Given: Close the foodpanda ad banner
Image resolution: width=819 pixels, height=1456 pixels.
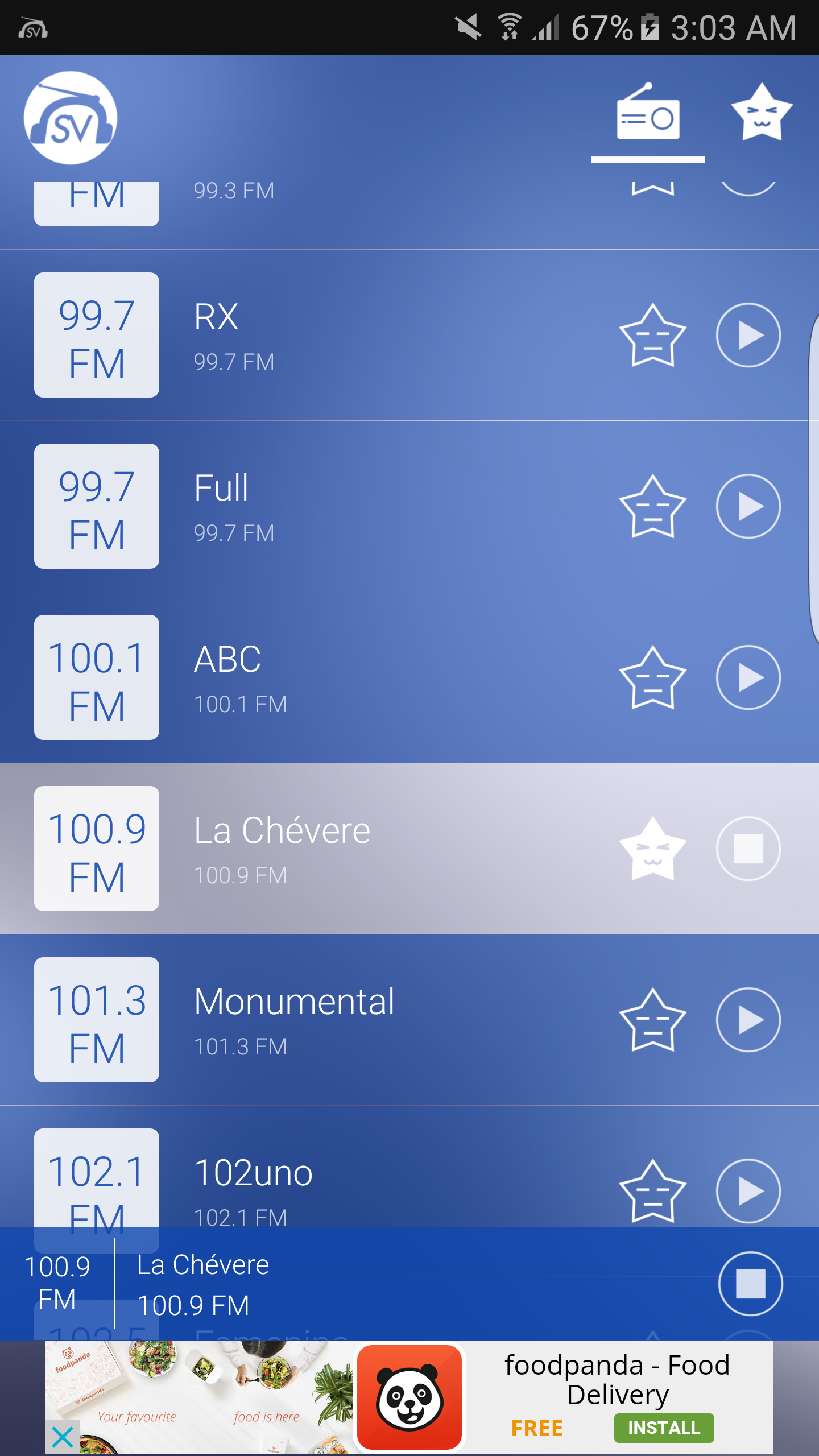Looking at the screenshot, I should 62,1437.
